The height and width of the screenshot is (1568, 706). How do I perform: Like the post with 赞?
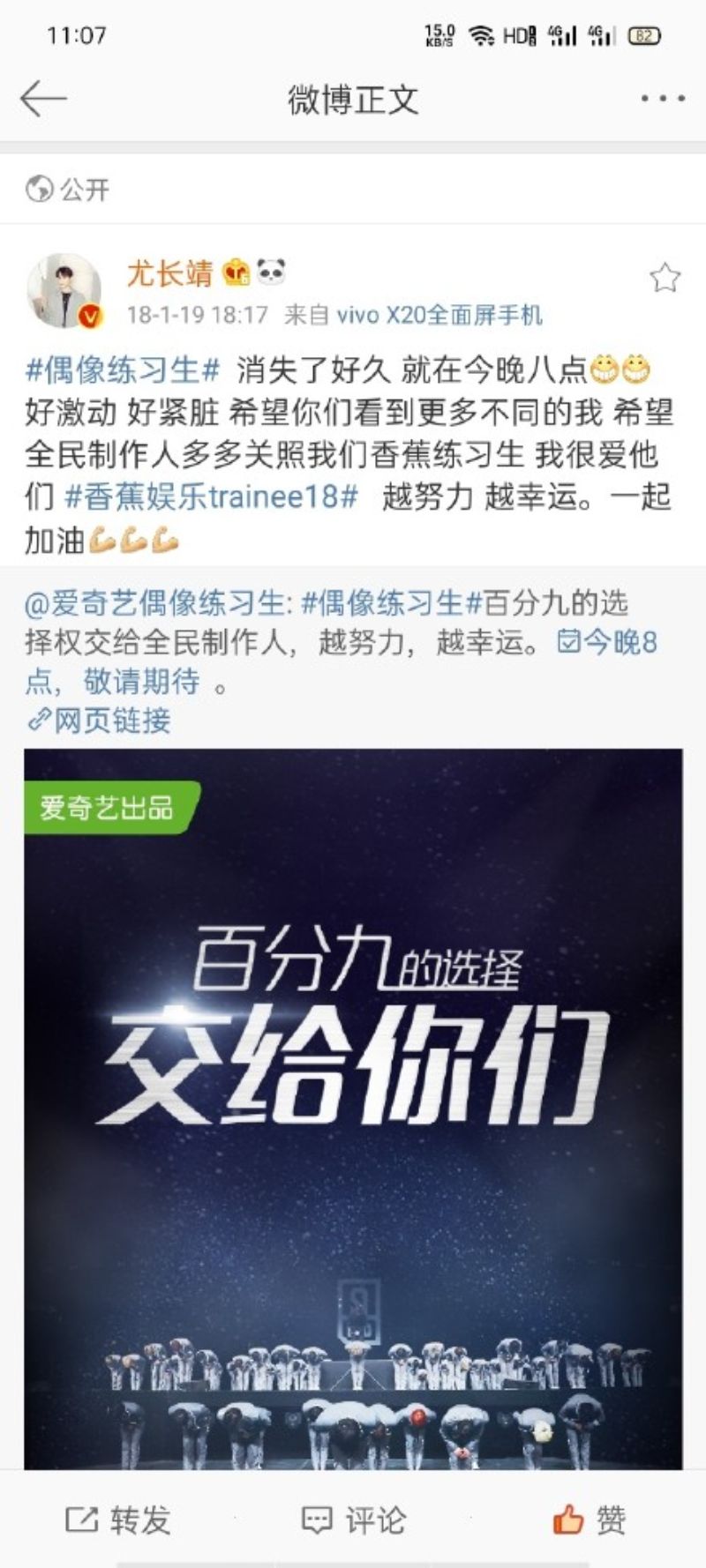[x=590, y=1519]
